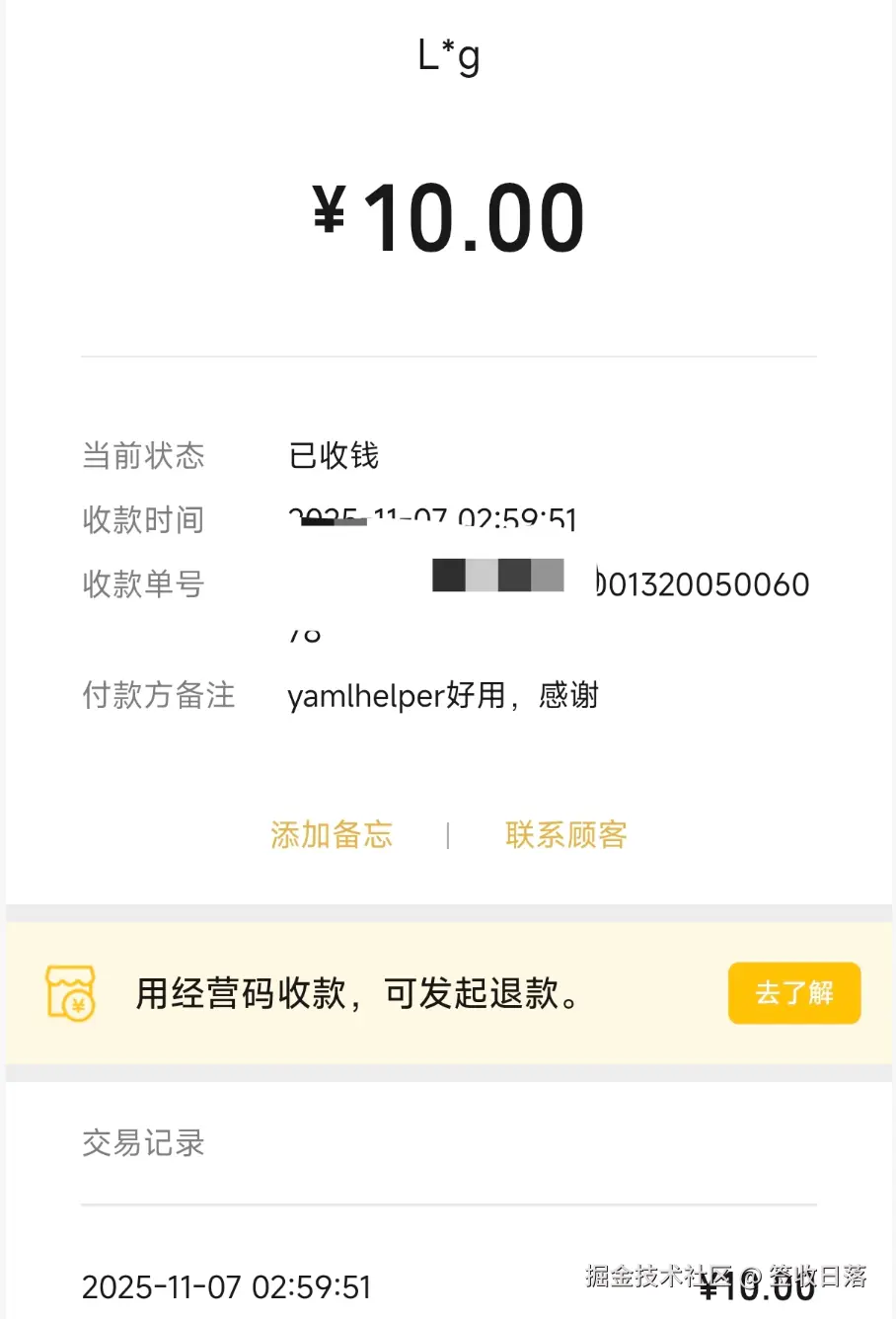Click the yellow merchant storefront icon
Viewport: 896px width, 1319px height.
point(69,992)
